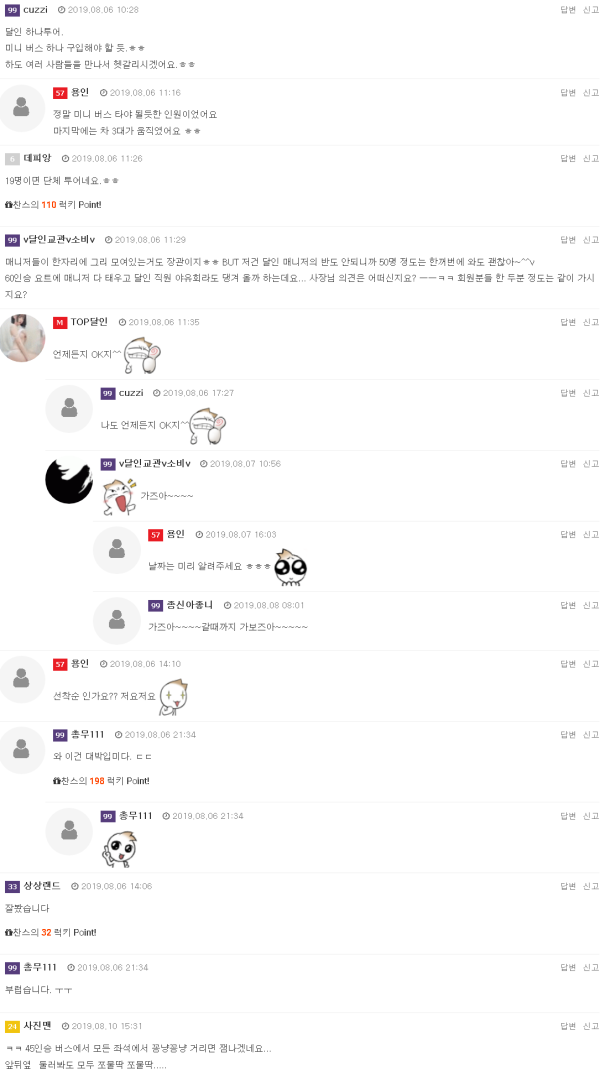This screenshot has width=600, height=1075.
Task: Reply to 좀신아좀니's comment
Action: [x=567, y=605]
